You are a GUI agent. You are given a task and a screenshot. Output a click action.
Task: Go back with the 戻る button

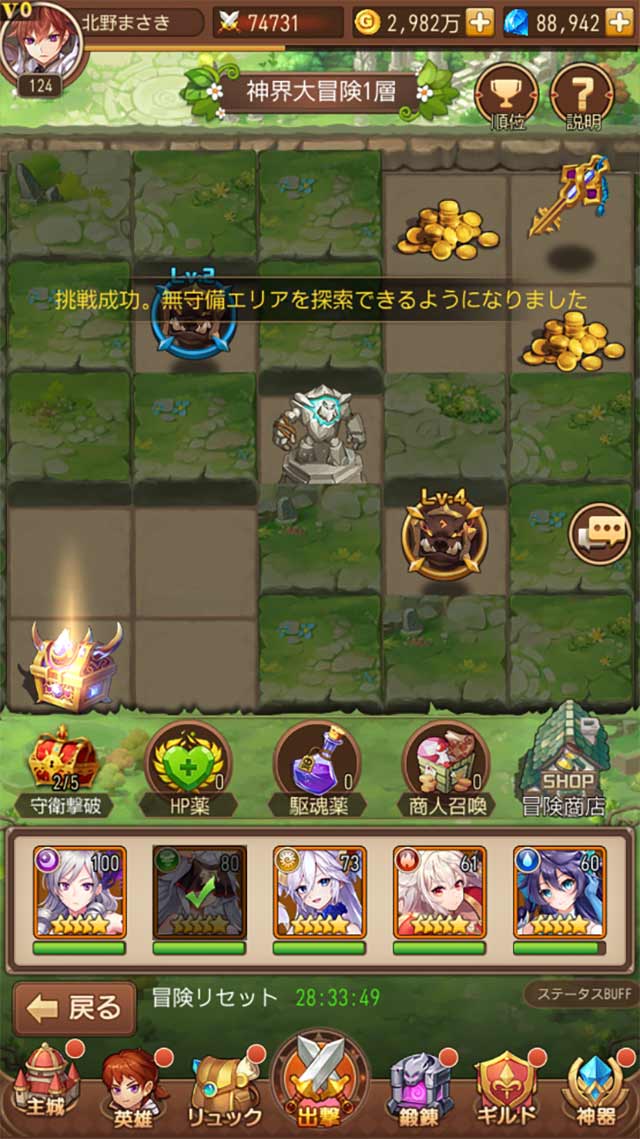[75, 1008]
